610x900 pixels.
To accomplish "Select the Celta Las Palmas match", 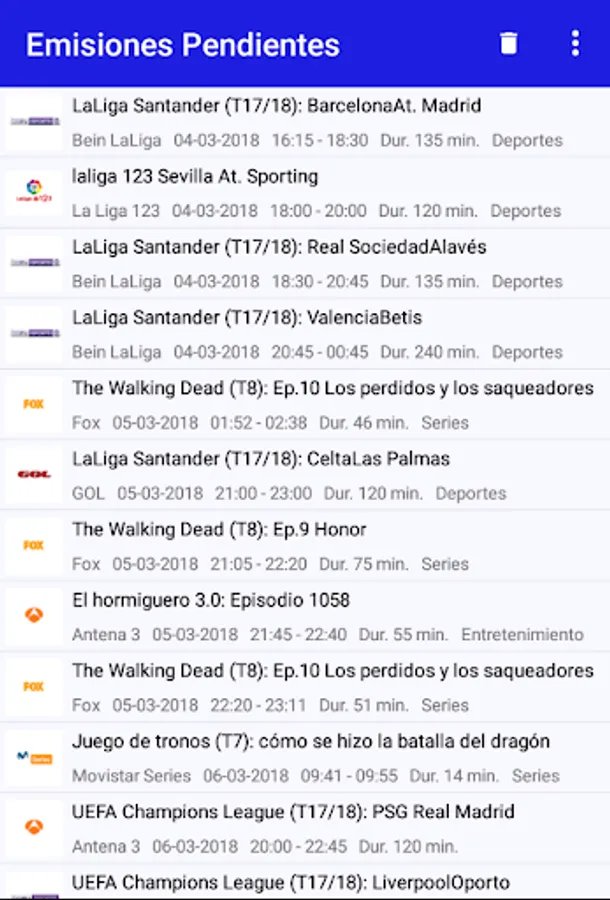I will 305,475.
